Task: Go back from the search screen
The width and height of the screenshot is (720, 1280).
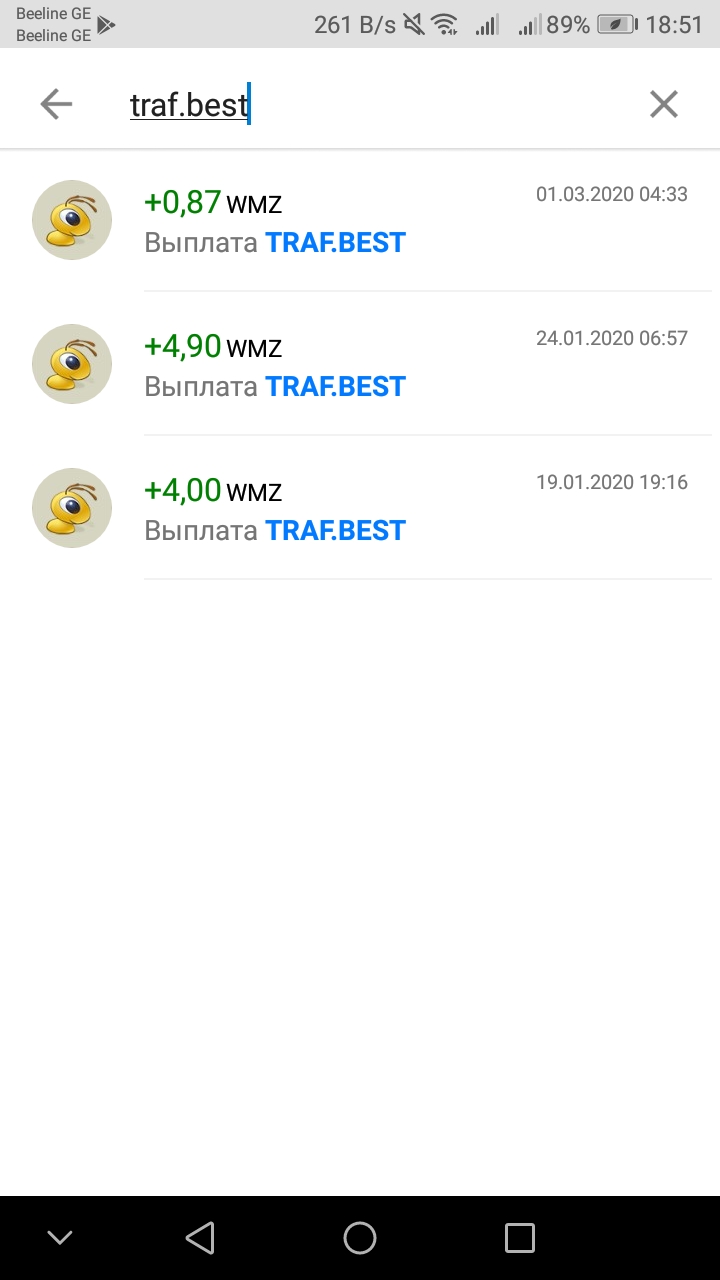Action: [x=56, y=104]
